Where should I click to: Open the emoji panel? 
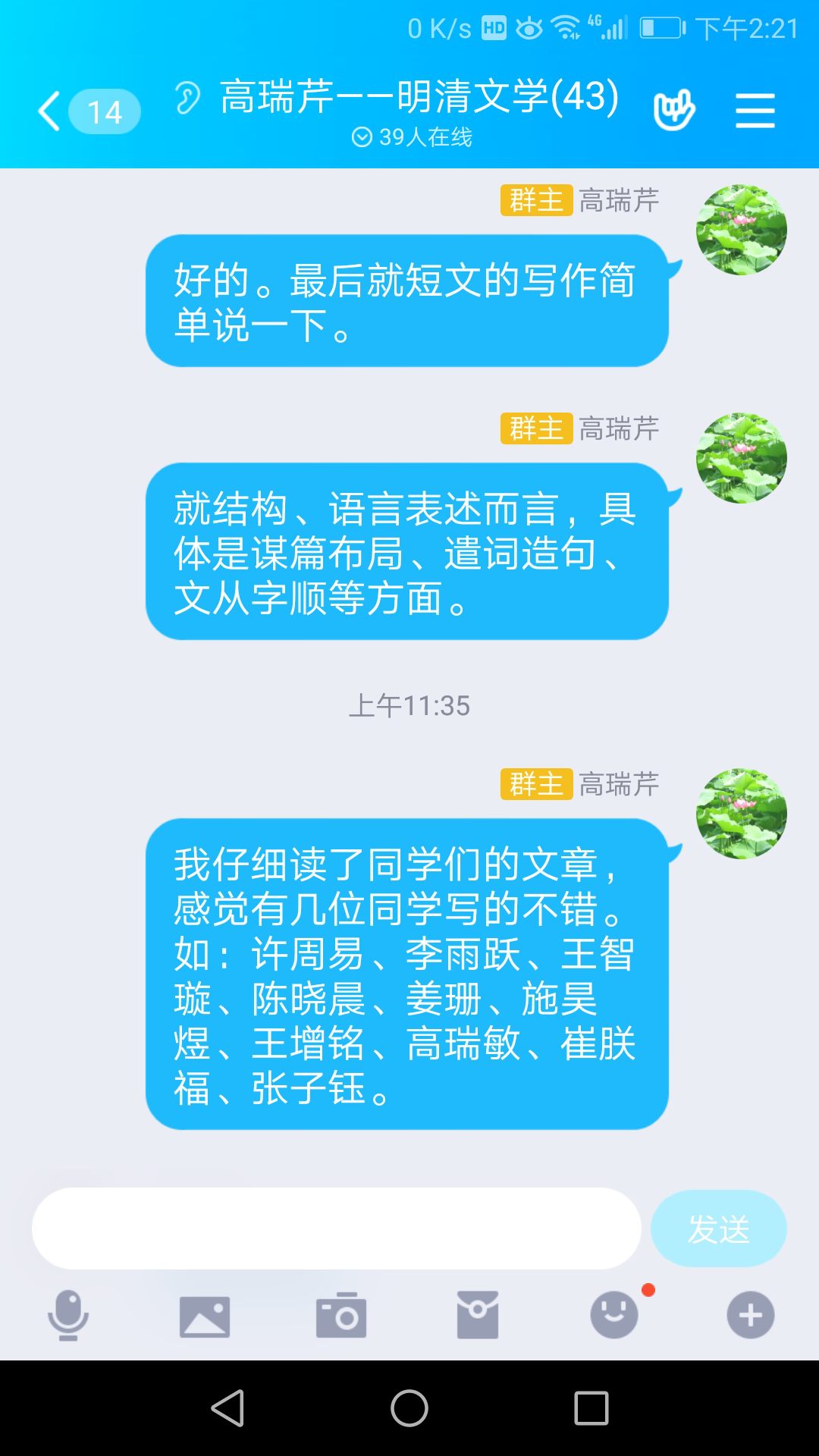[x=614, y=1316]
